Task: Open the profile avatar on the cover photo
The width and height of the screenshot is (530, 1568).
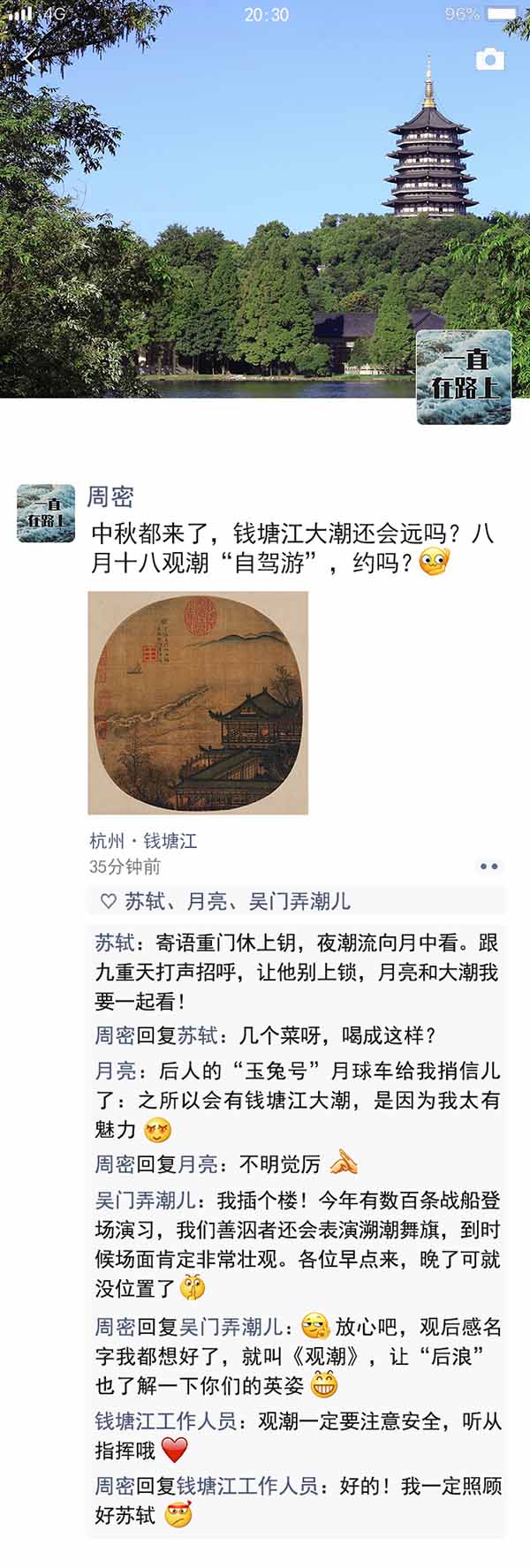Action: pyautogui.click(x=463, y=377)
